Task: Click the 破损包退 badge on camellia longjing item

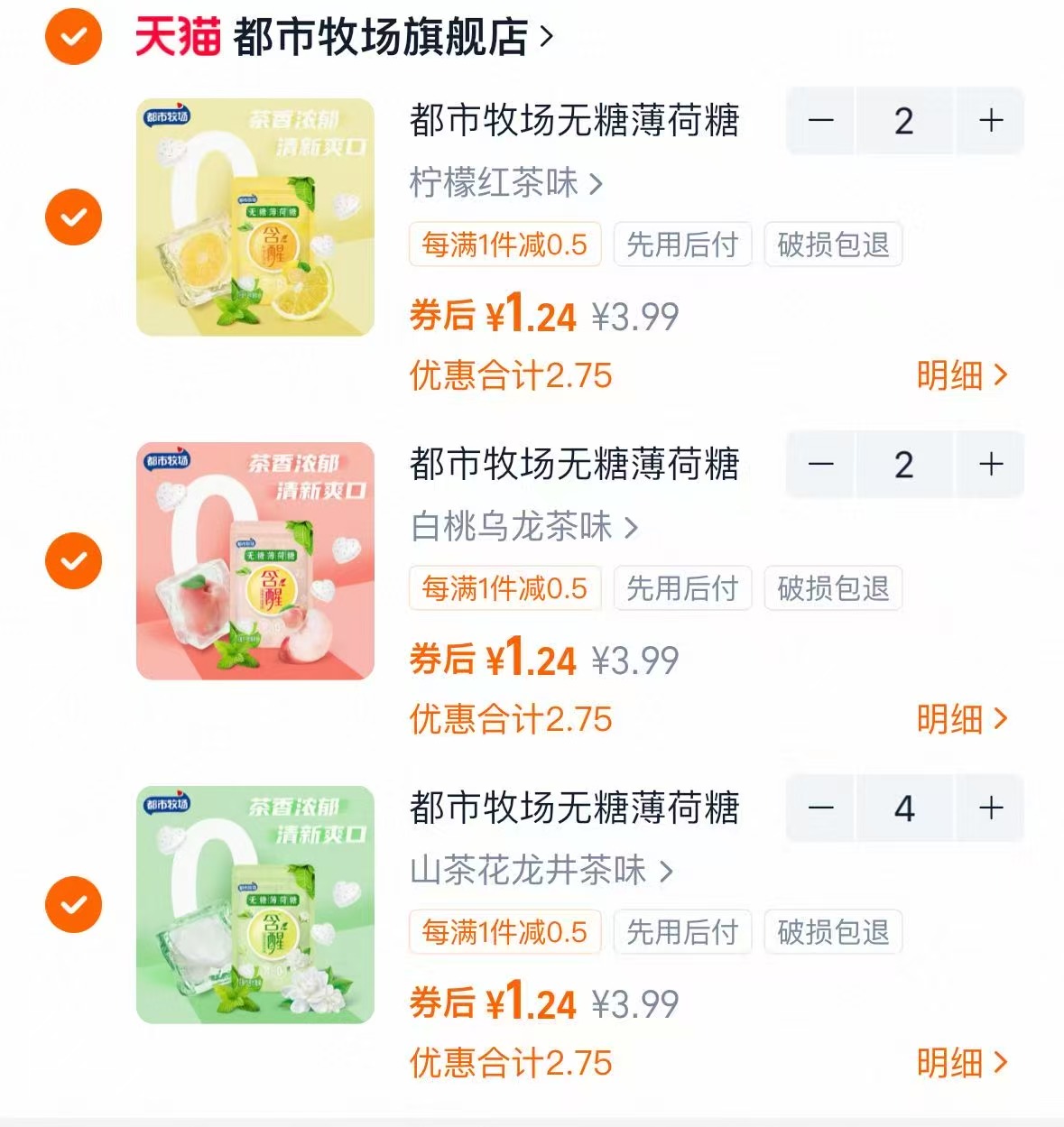Action: coord(832,932)
